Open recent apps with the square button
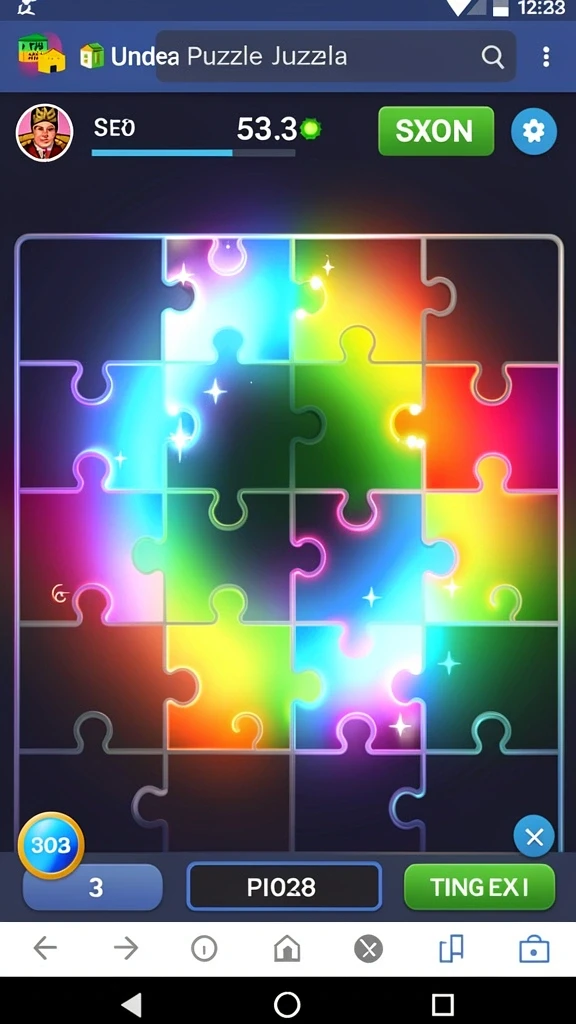The height and width of the screenshot is (1024, 576). 443,1004
